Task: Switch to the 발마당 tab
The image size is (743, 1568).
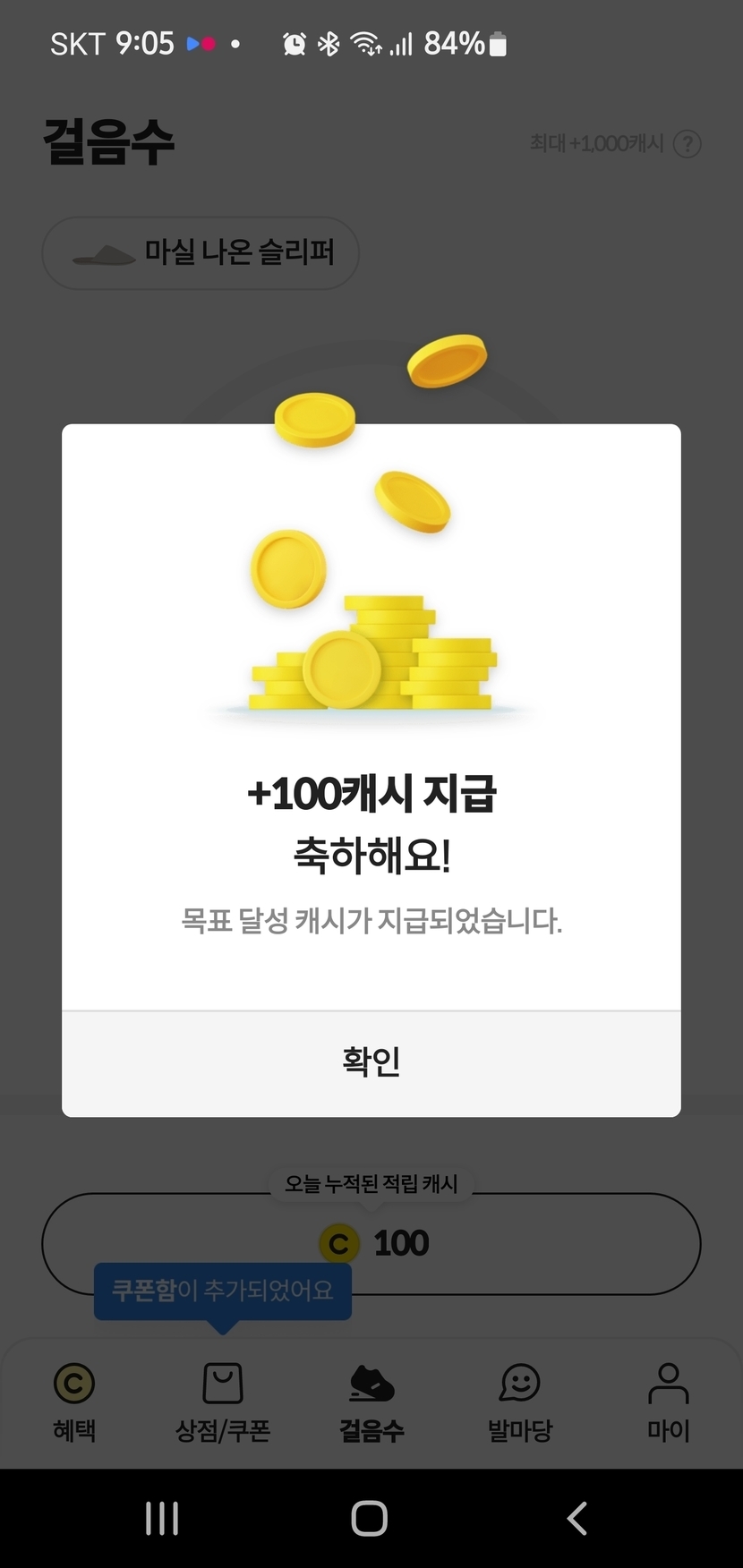Action: (x=519, y=1402)
